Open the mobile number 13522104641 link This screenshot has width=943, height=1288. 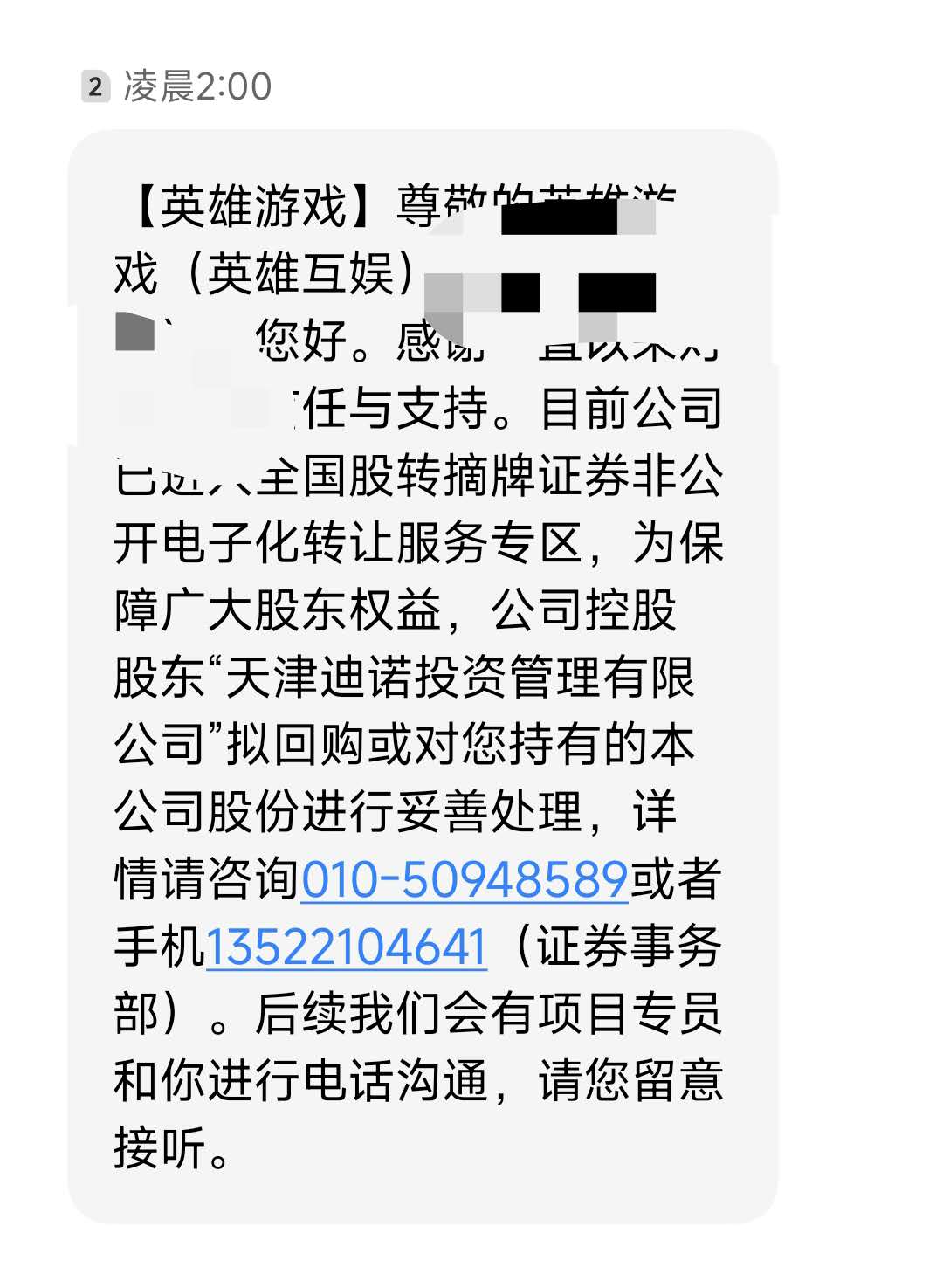pos(346,947)
